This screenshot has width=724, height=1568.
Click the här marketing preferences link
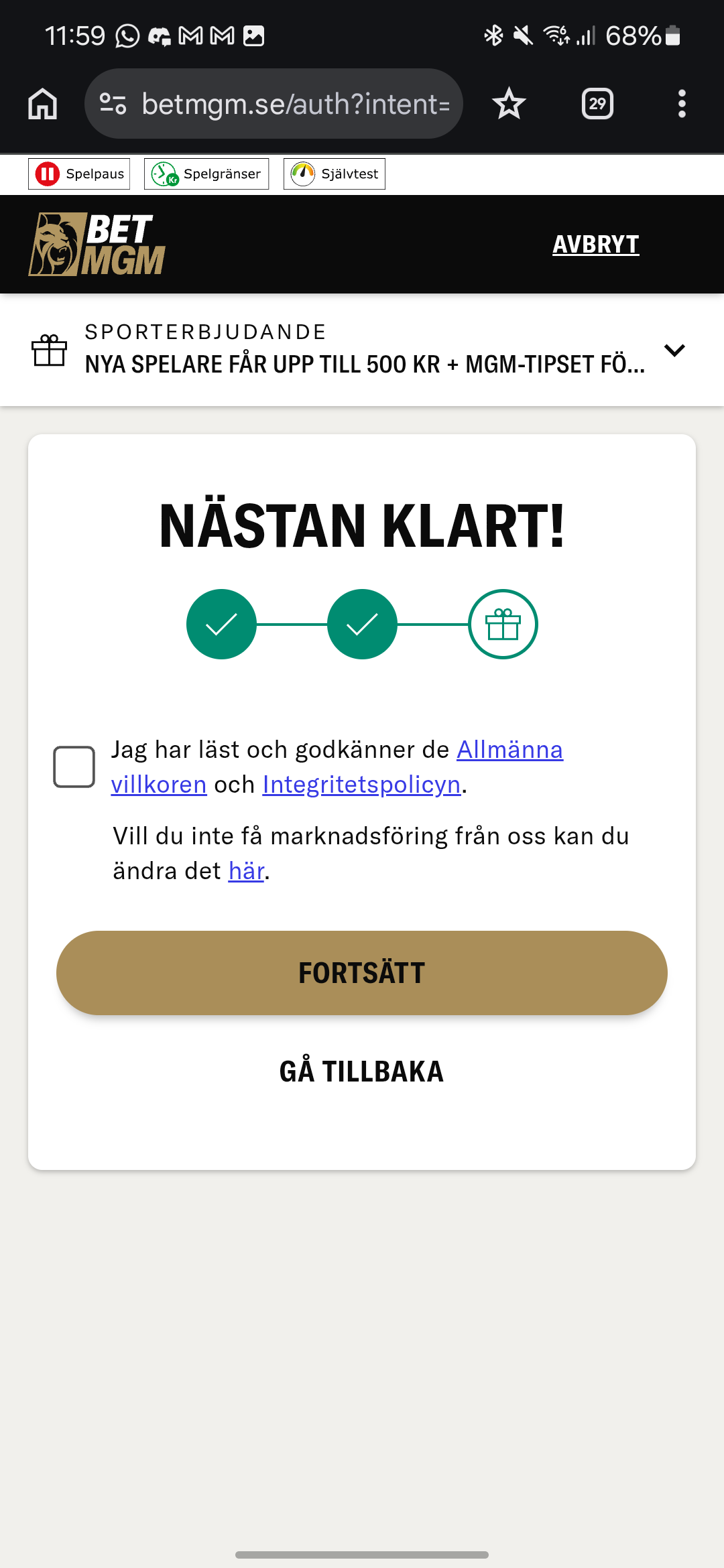coord(245,871)
